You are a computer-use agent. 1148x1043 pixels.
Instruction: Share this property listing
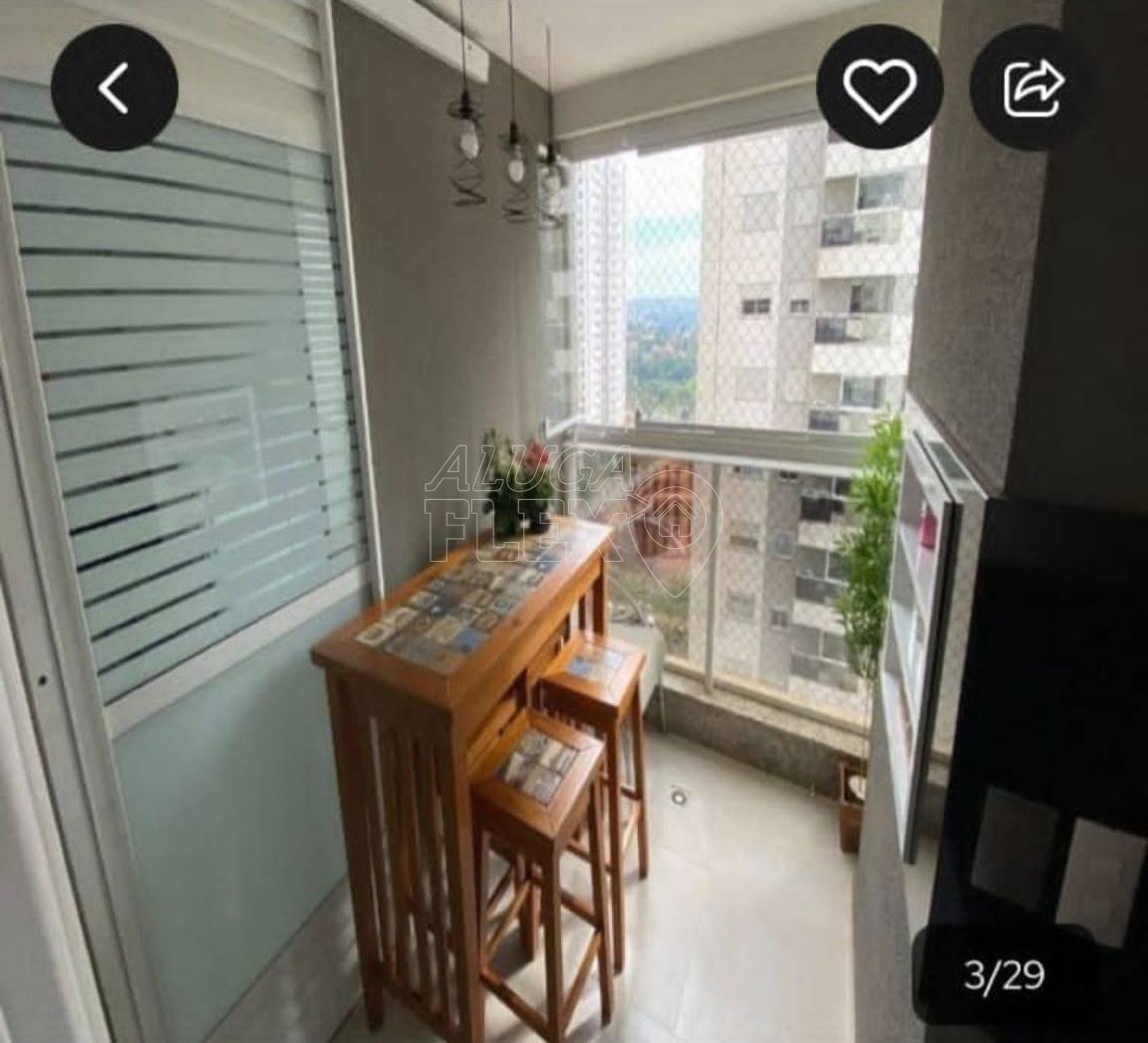(1032, 89)
